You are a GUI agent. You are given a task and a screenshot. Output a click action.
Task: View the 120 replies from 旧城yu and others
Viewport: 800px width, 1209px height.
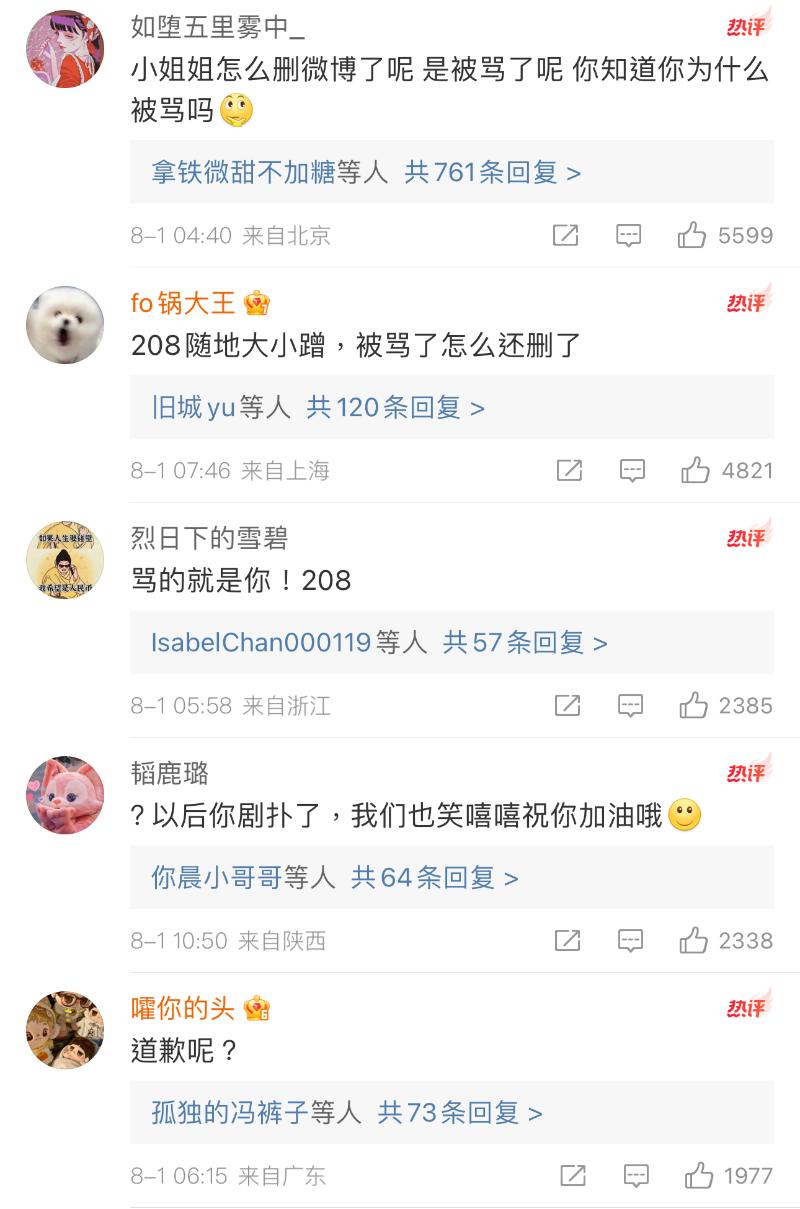395,408
